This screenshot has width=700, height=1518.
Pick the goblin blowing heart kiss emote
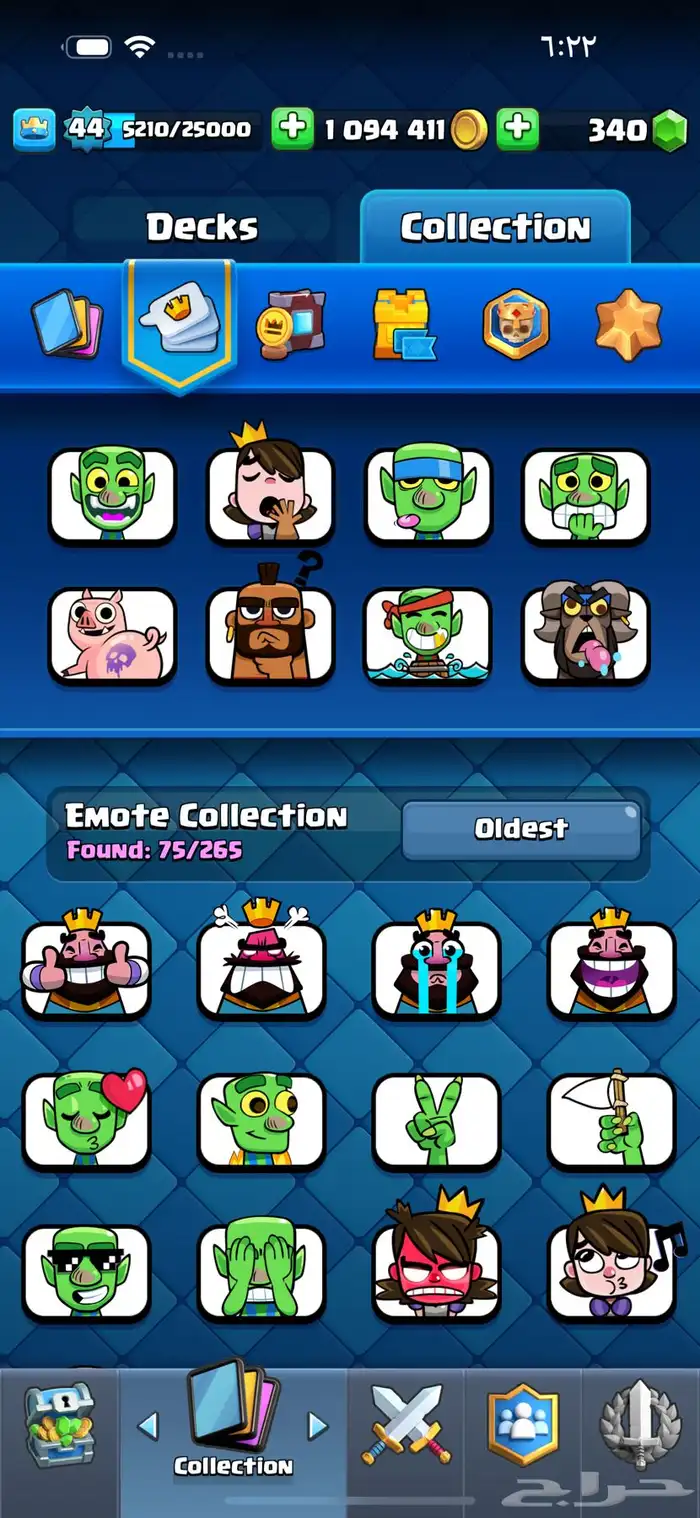[x=86, y=1120]
